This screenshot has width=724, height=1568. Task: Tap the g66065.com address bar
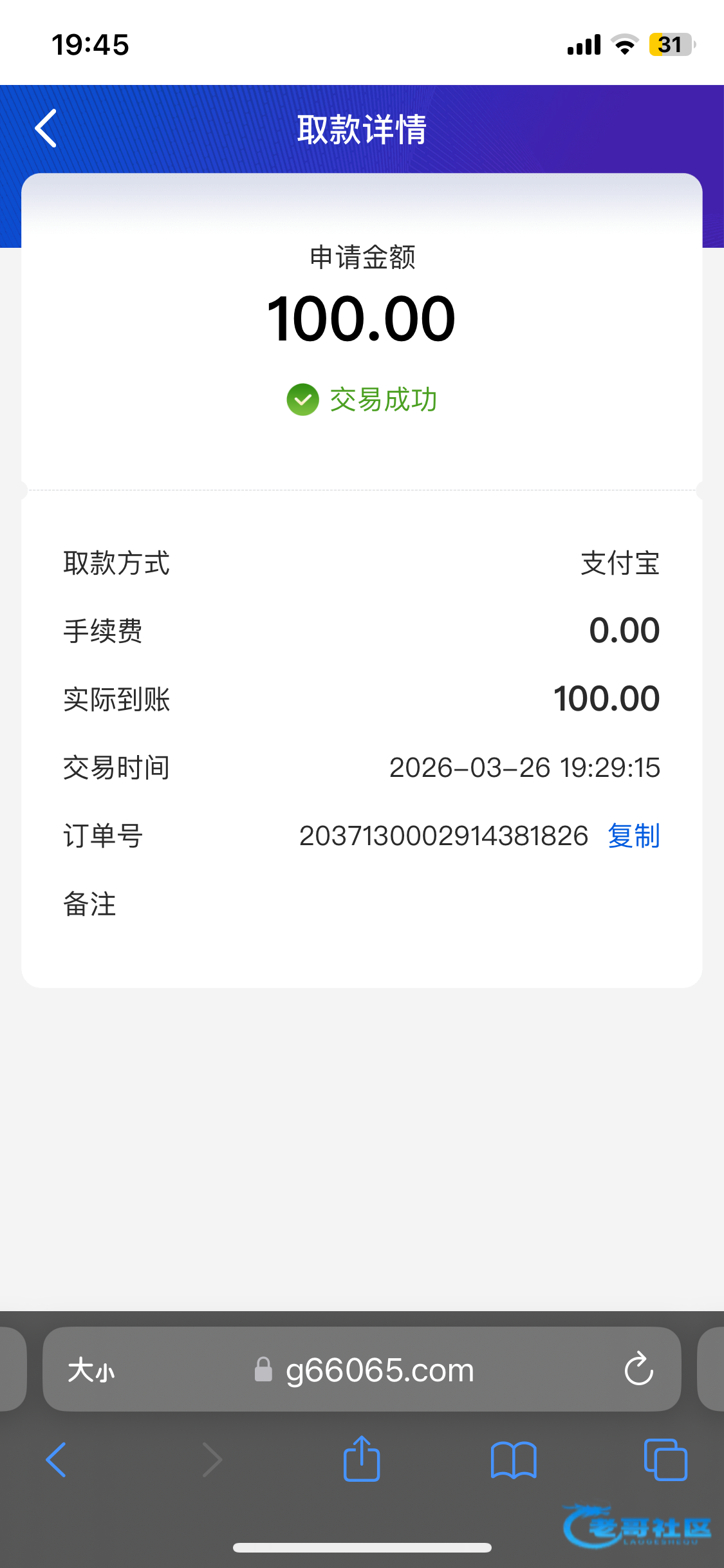coord(378,1370)
